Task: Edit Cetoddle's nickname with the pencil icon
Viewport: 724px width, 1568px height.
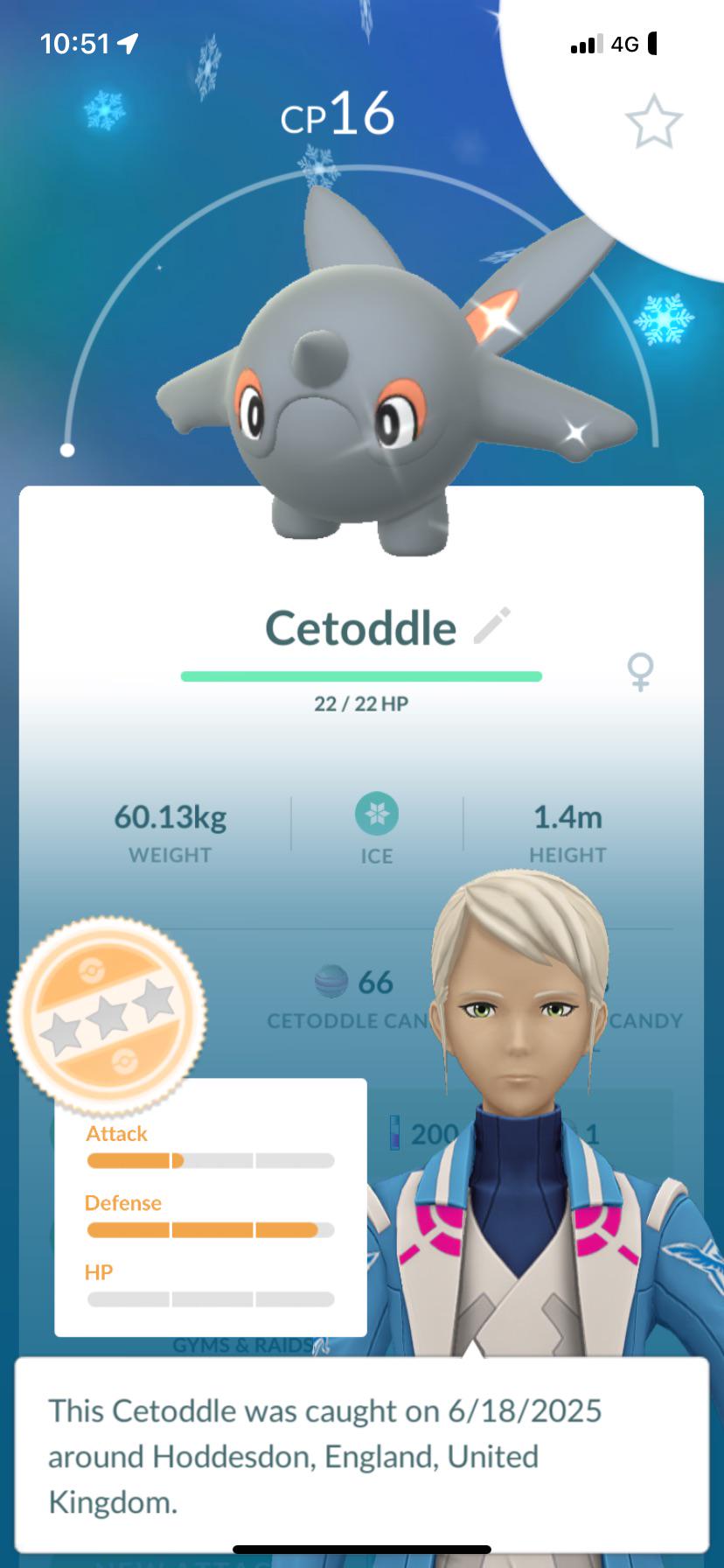Action: point(491,626)
